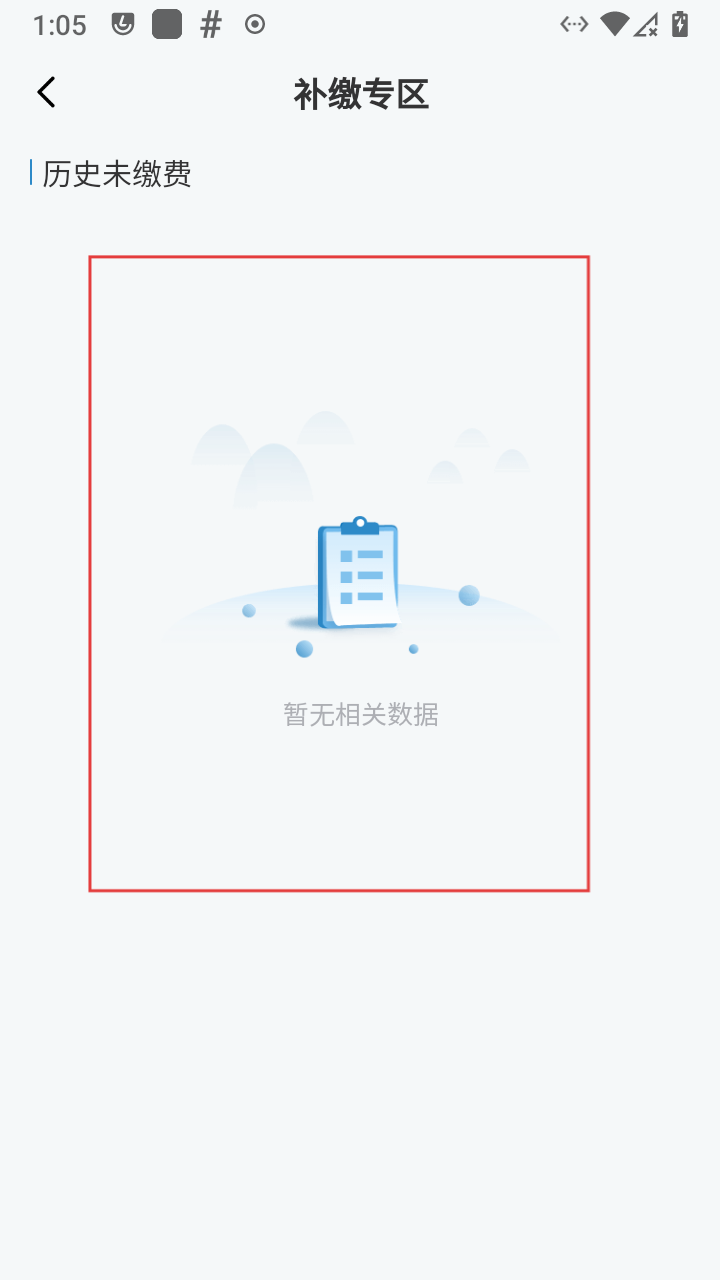This screenshot has height=1280, width=720.
Task: Go back from 补缴专区 page
Action: [46, 93]
